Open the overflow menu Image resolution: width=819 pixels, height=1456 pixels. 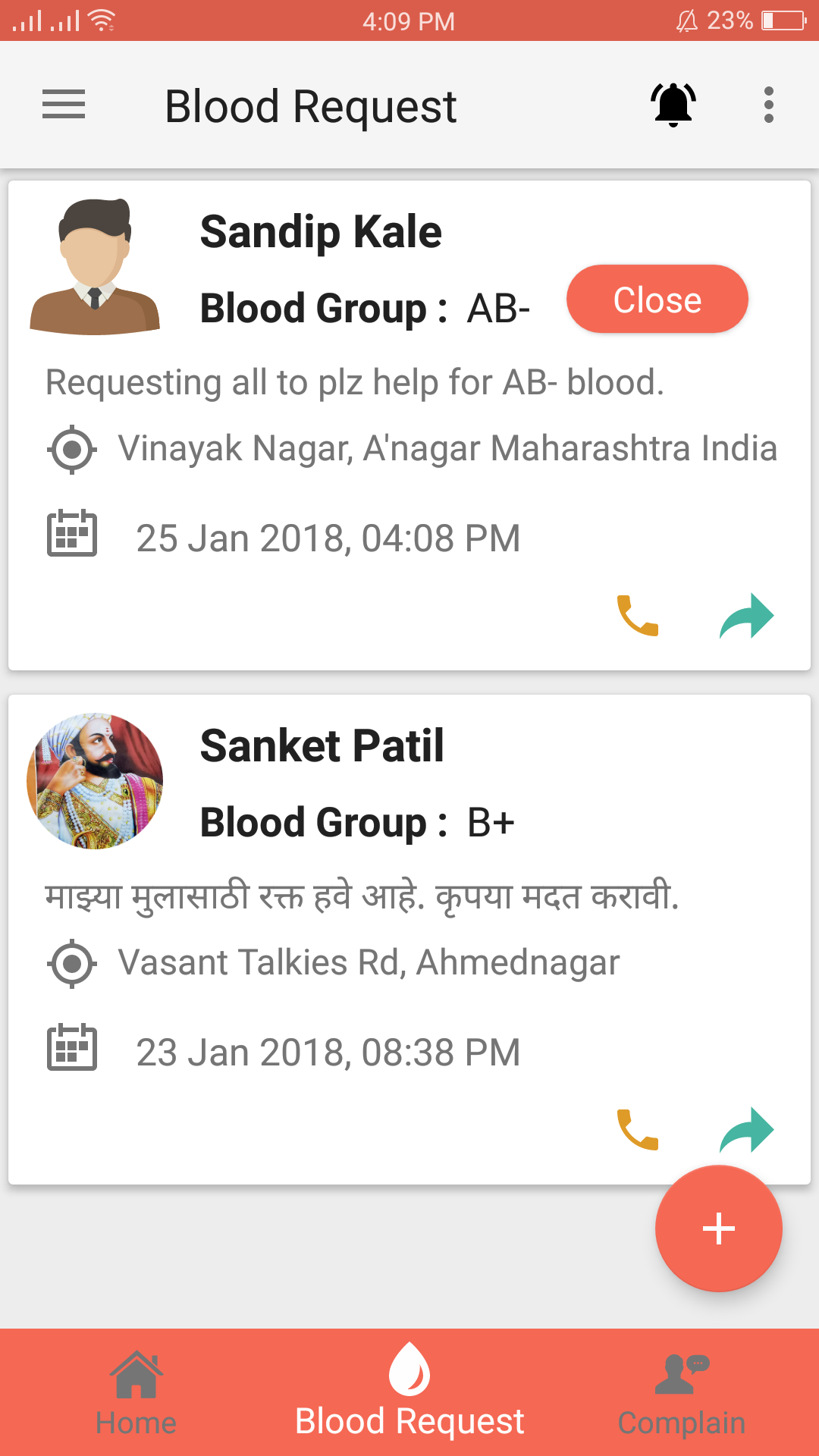click(768, 105)
